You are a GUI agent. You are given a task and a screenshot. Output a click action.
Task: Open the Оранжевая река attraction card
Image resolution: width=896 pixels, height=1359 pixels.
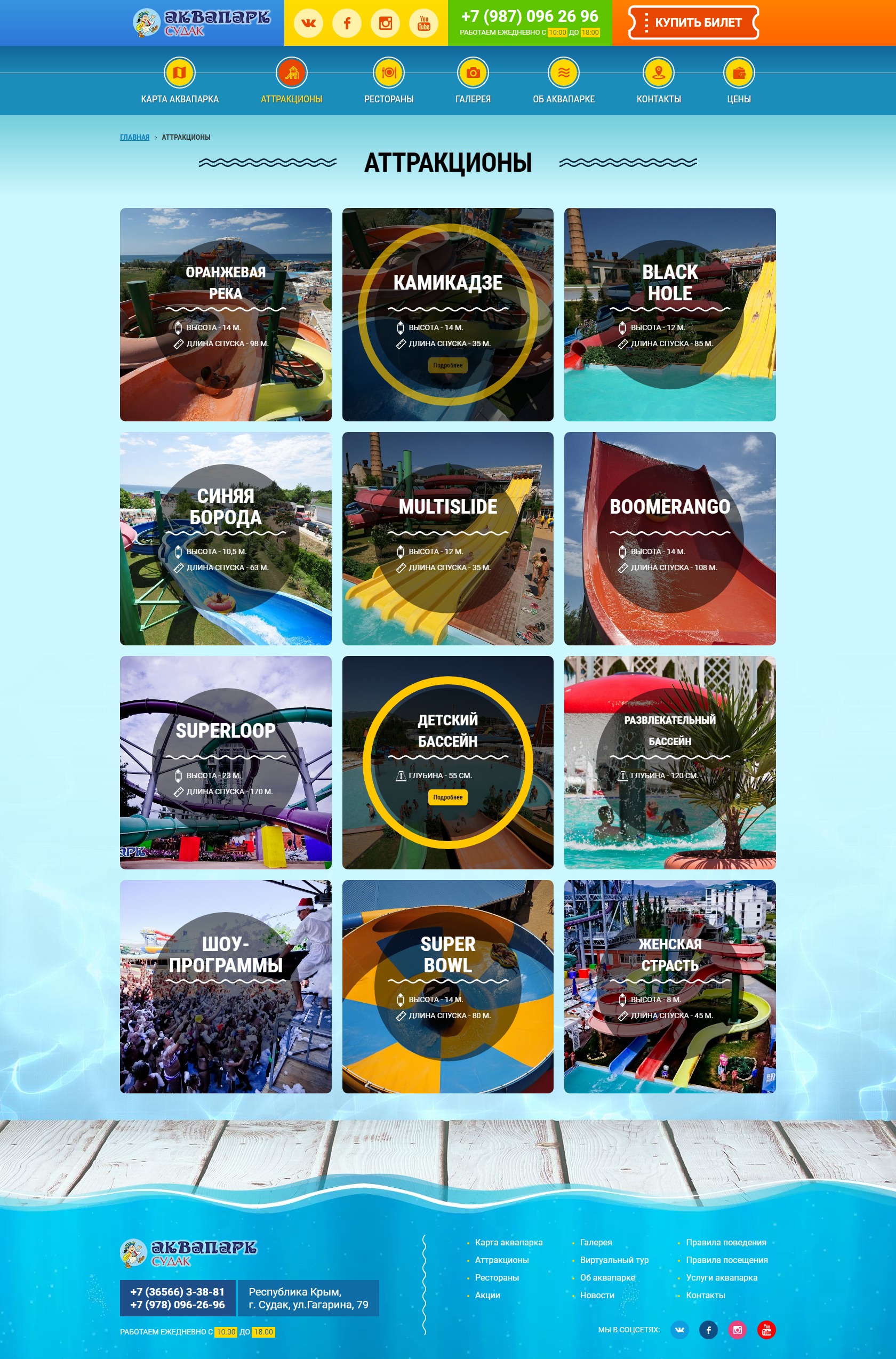[x=225, y=314]
